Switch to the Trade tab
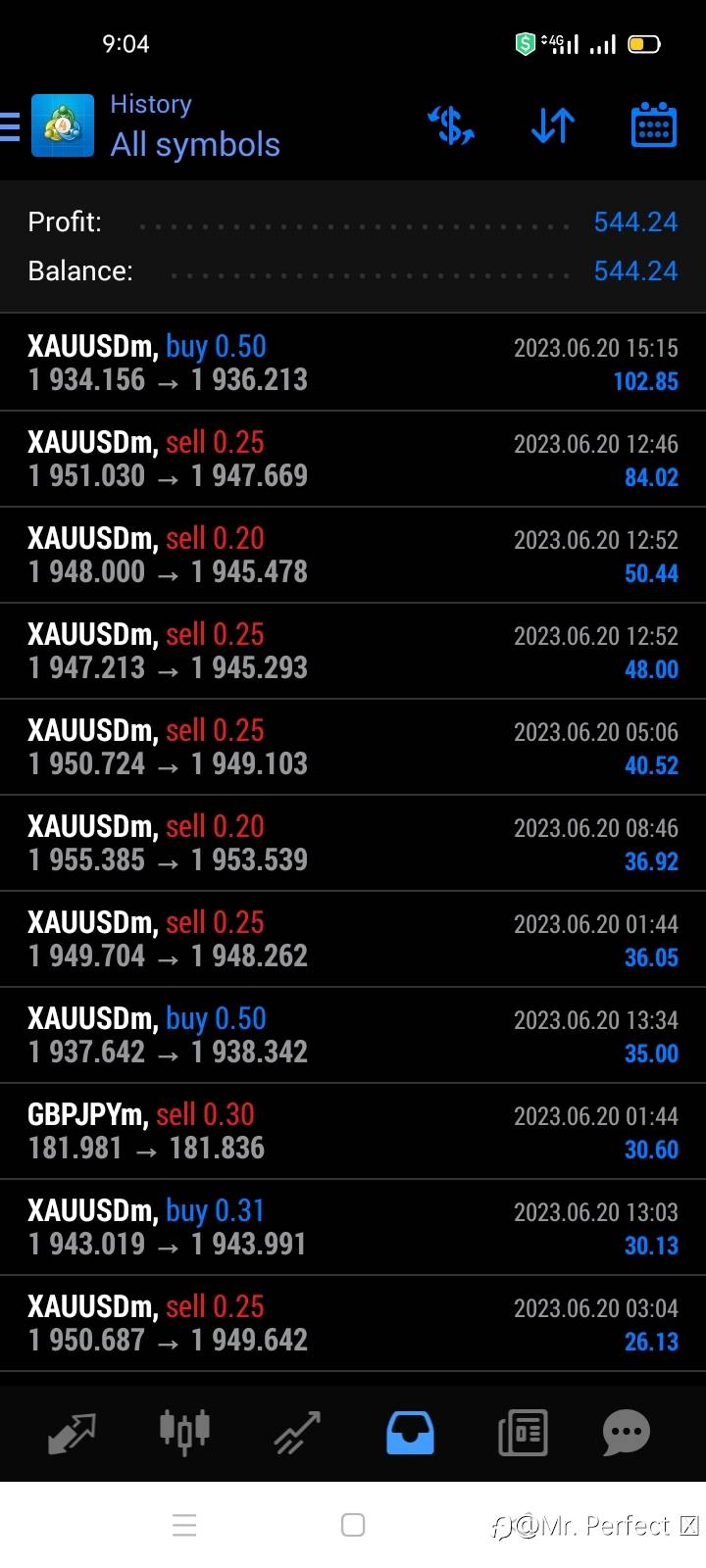The width and height of the screenshot is (706, 1568). (x=297, y=1433)
